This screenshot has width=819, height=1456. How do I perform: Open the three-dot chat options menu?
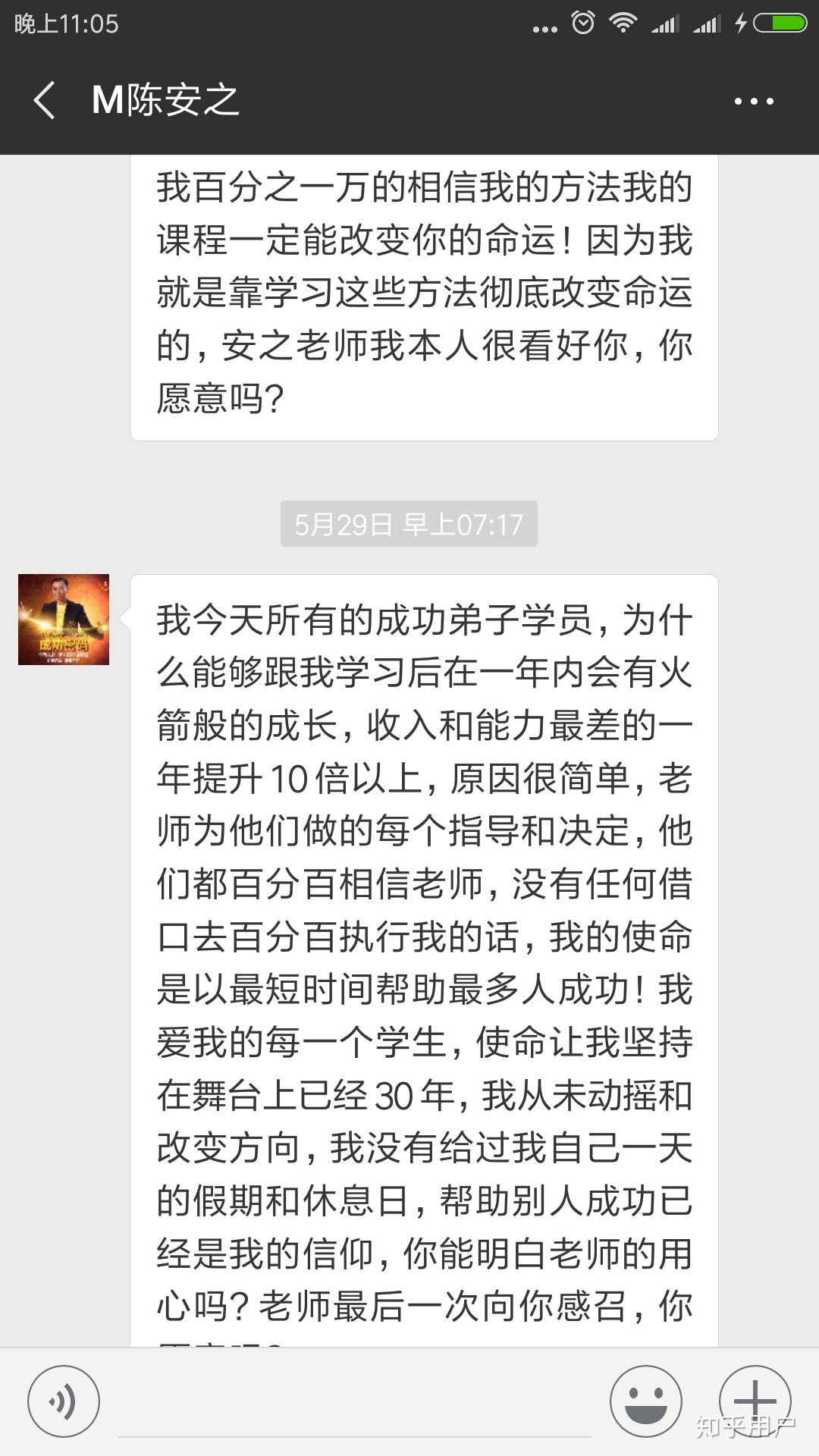click(x=754, y=101)
